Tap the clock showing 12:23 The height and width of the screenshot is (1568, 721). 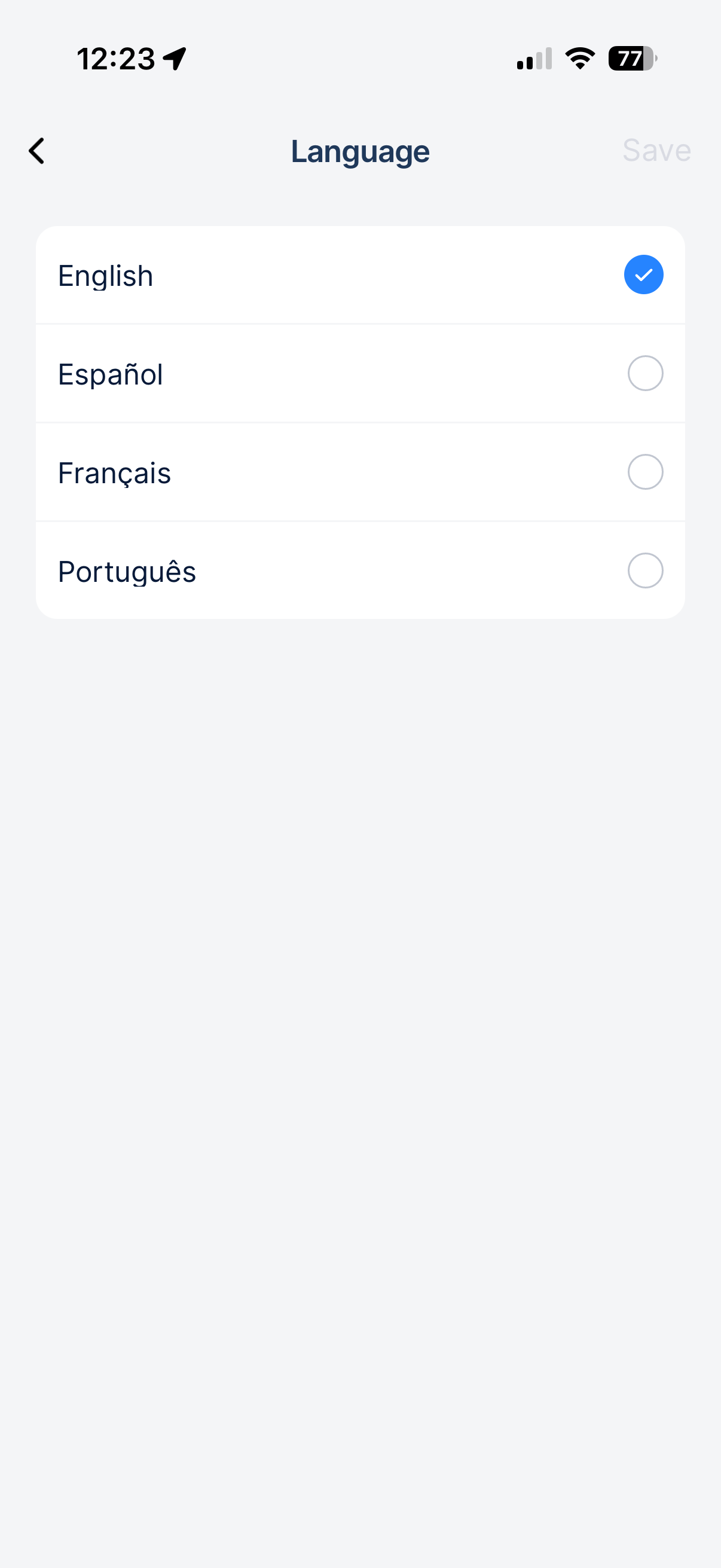click(115, 58)
